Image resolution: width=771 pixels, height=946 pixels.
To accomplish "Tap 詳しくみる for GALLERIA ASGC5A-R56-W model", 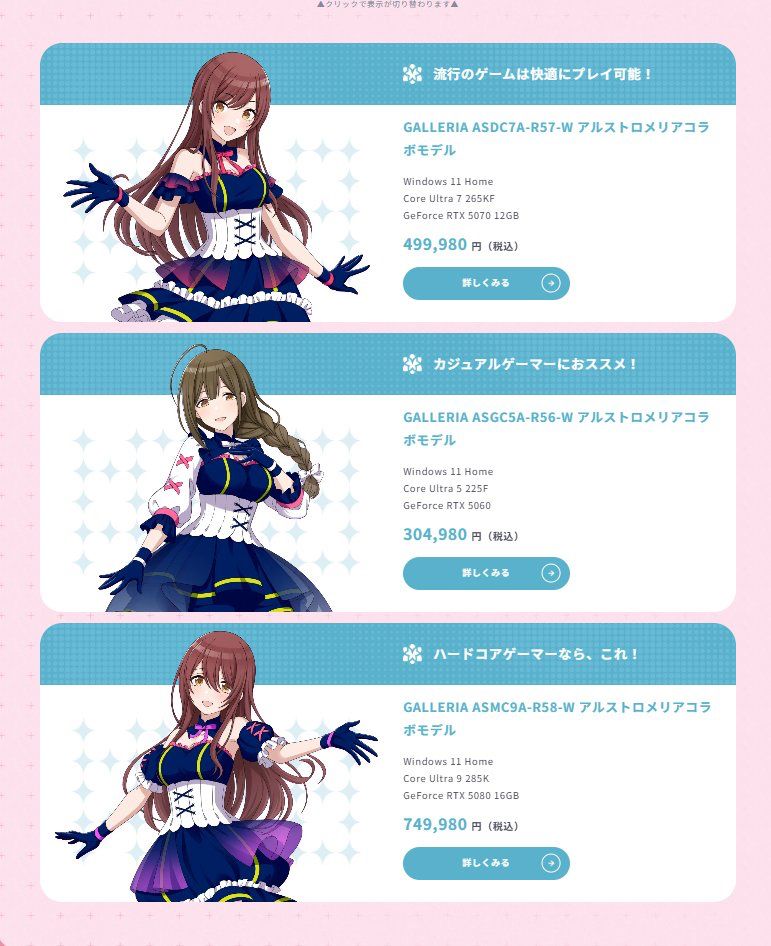I will tap(486, 573).
